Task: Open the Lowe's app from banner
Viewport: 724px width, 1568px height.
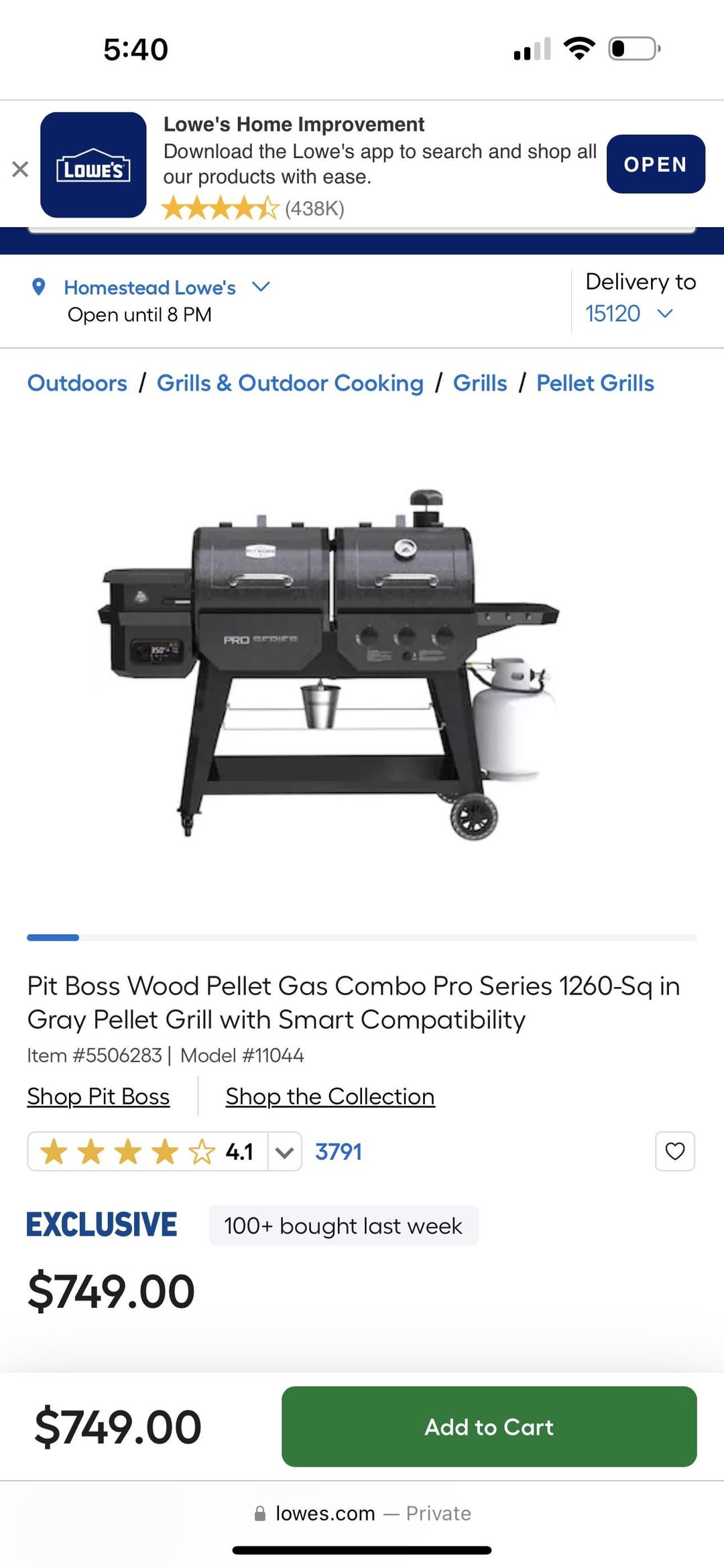Action: (x=655, y=164)
